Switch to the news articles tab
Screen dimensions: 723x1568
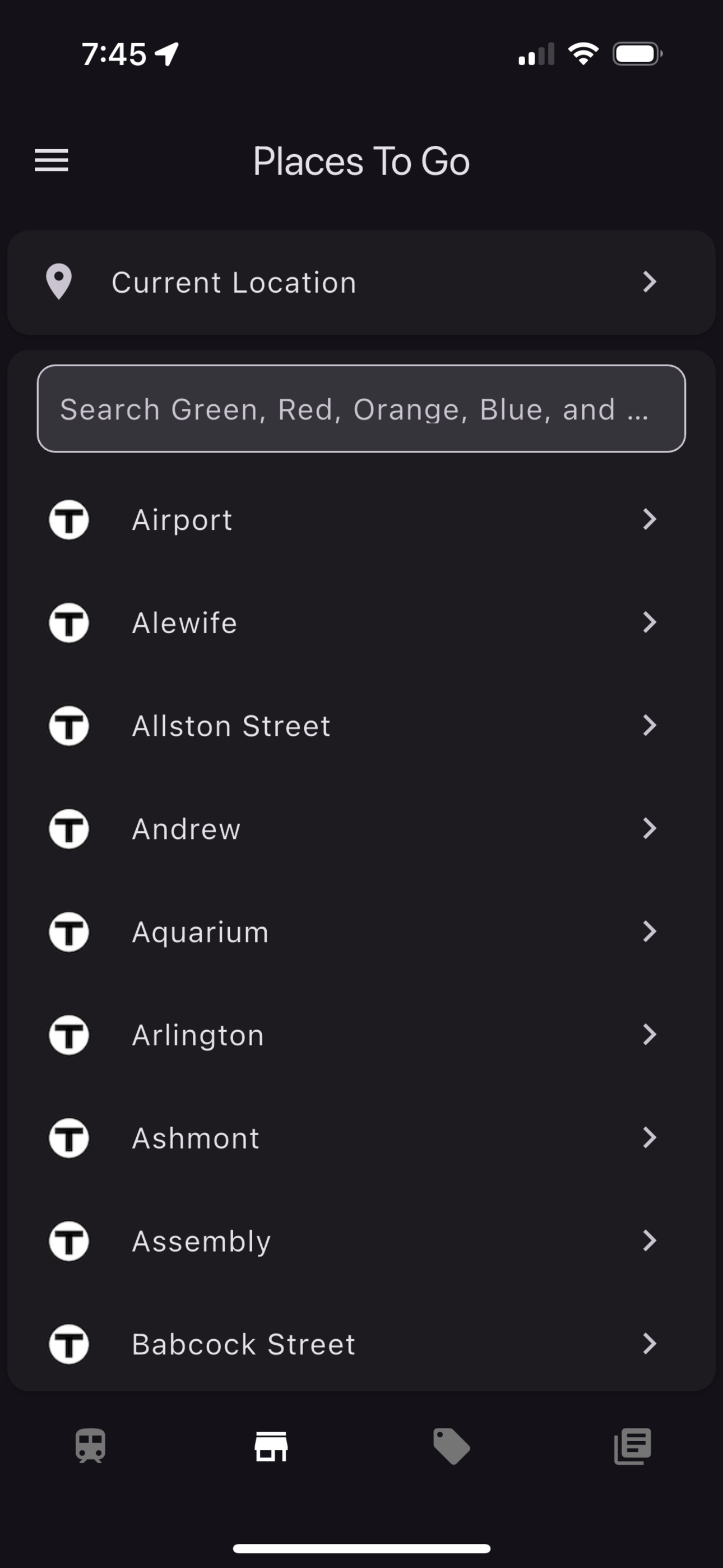coord(632,1446)
